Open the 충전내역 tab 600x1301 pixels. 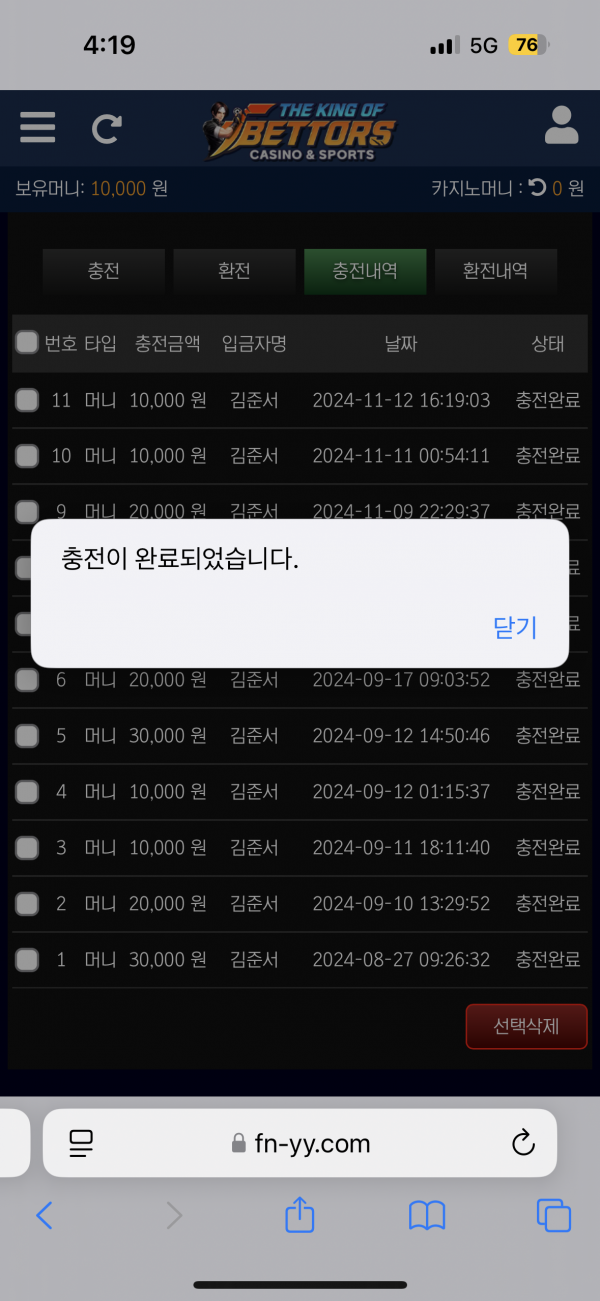coord(365,271)
